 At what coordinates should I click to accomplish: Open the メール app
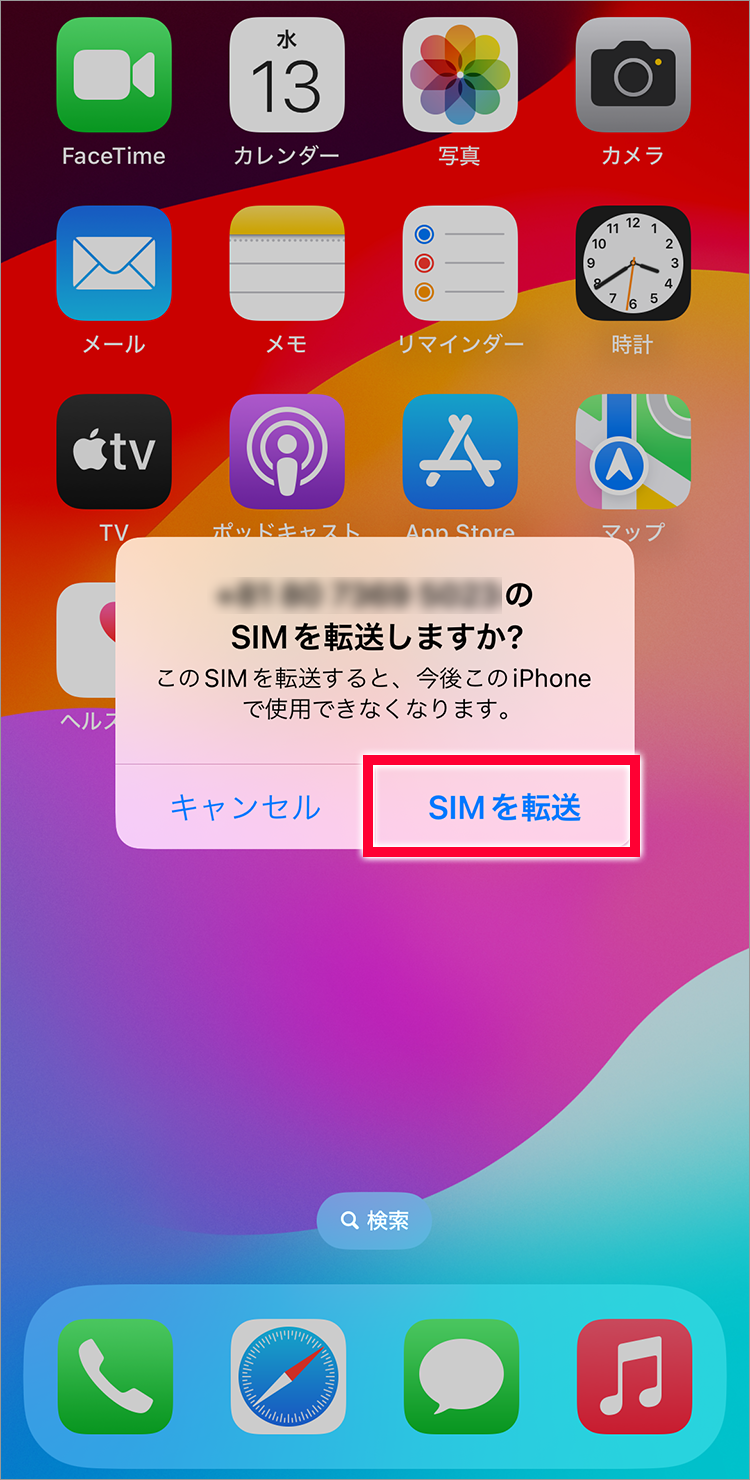(114, 263)
